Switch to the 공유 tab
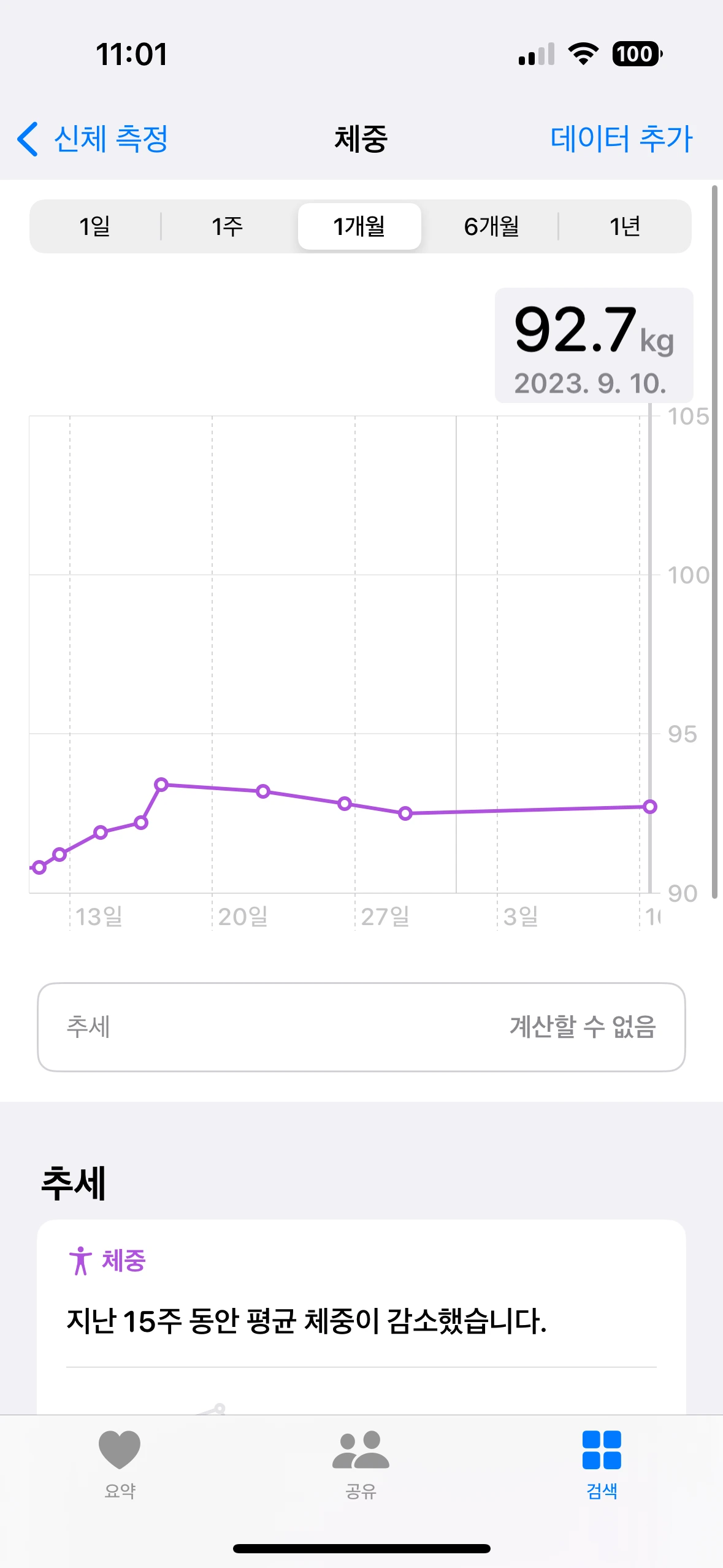Viewport: 723px width, 1568px height. point(361,1462)
